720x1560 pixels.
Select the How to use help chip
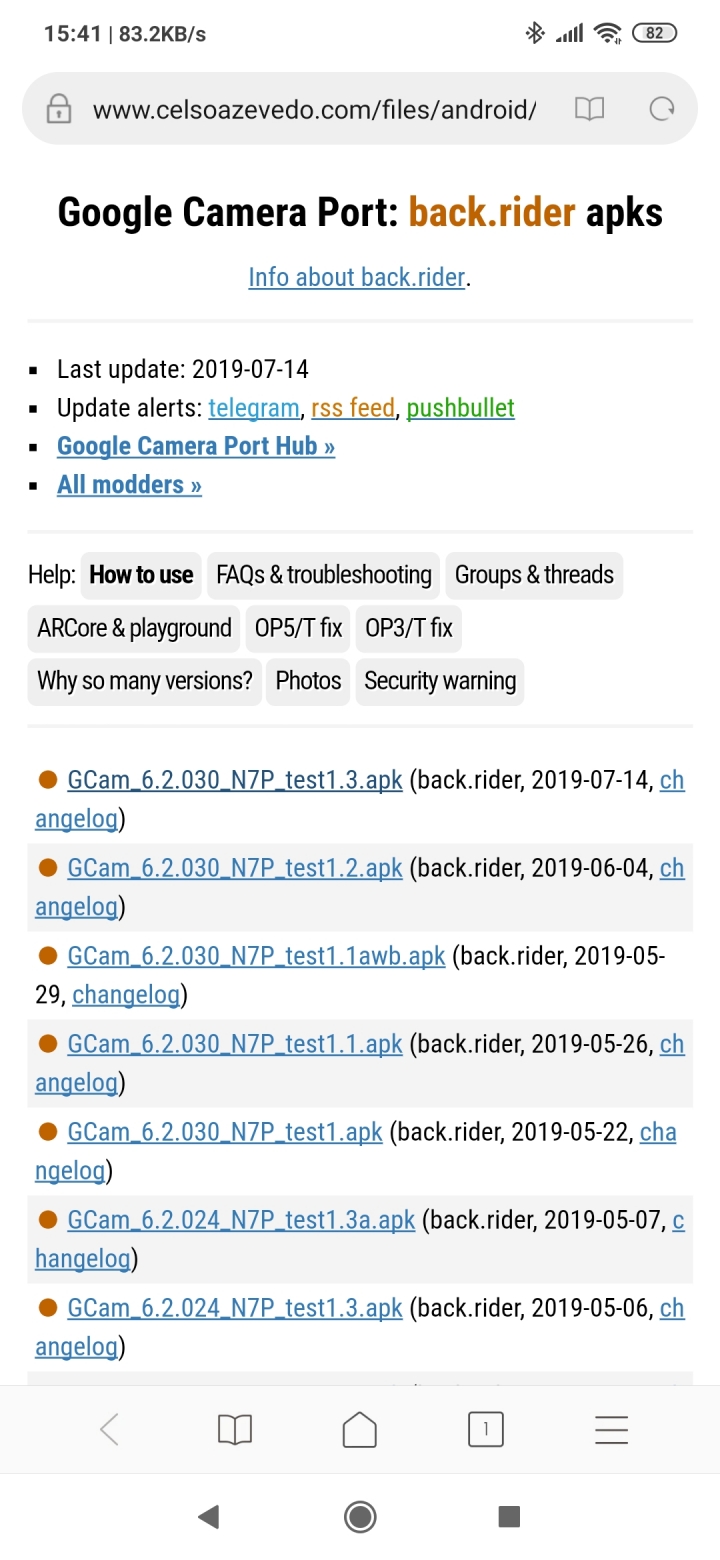(141, 575)
